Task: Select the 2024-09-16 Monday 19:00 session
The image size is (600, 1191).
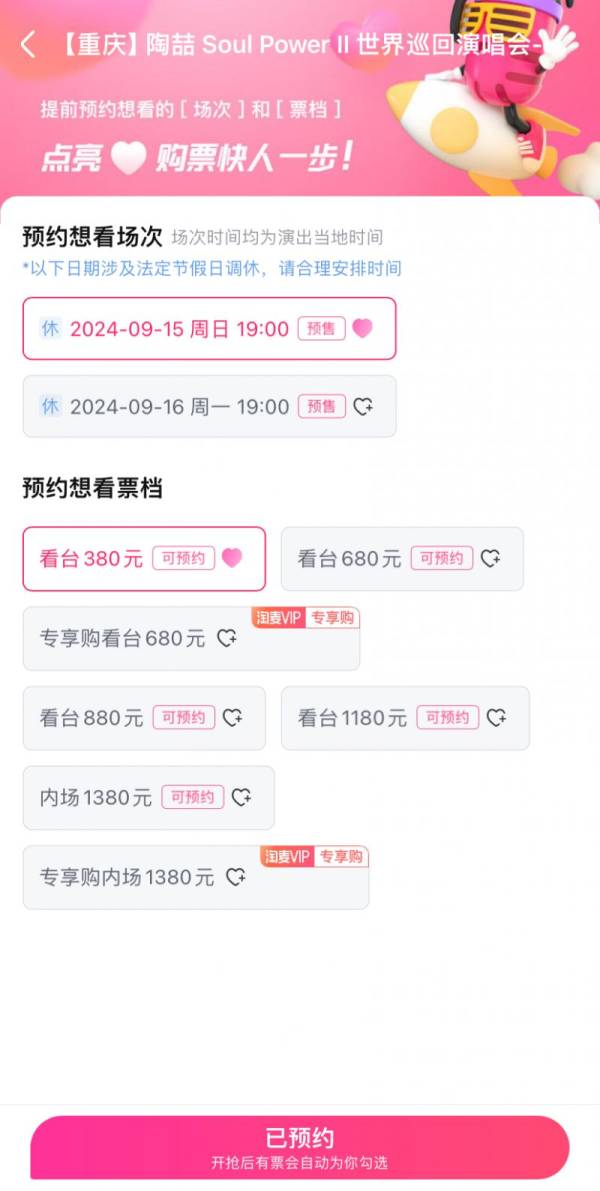Action: tap(209, 406)
